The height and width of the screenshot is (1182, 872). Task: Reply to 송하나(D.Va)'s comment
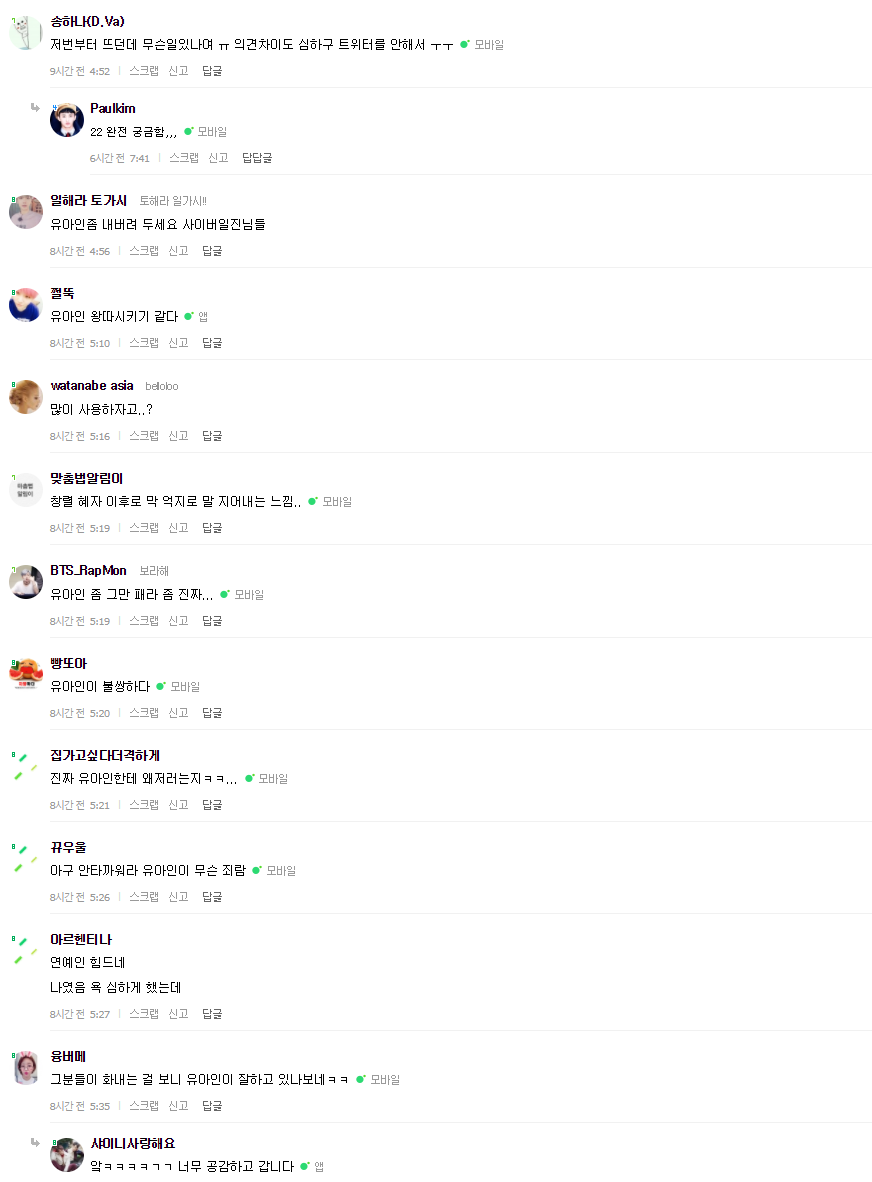[212, 71]
